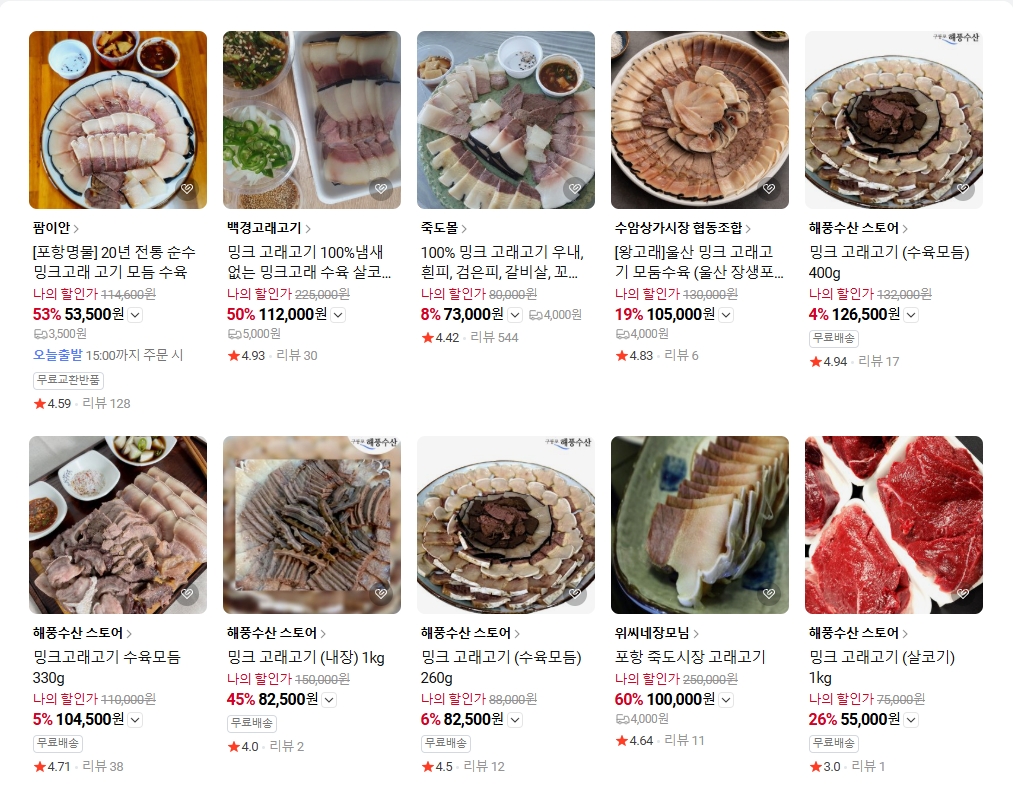Like the 백경고래고기 product with heart icon

pos(380,188)
